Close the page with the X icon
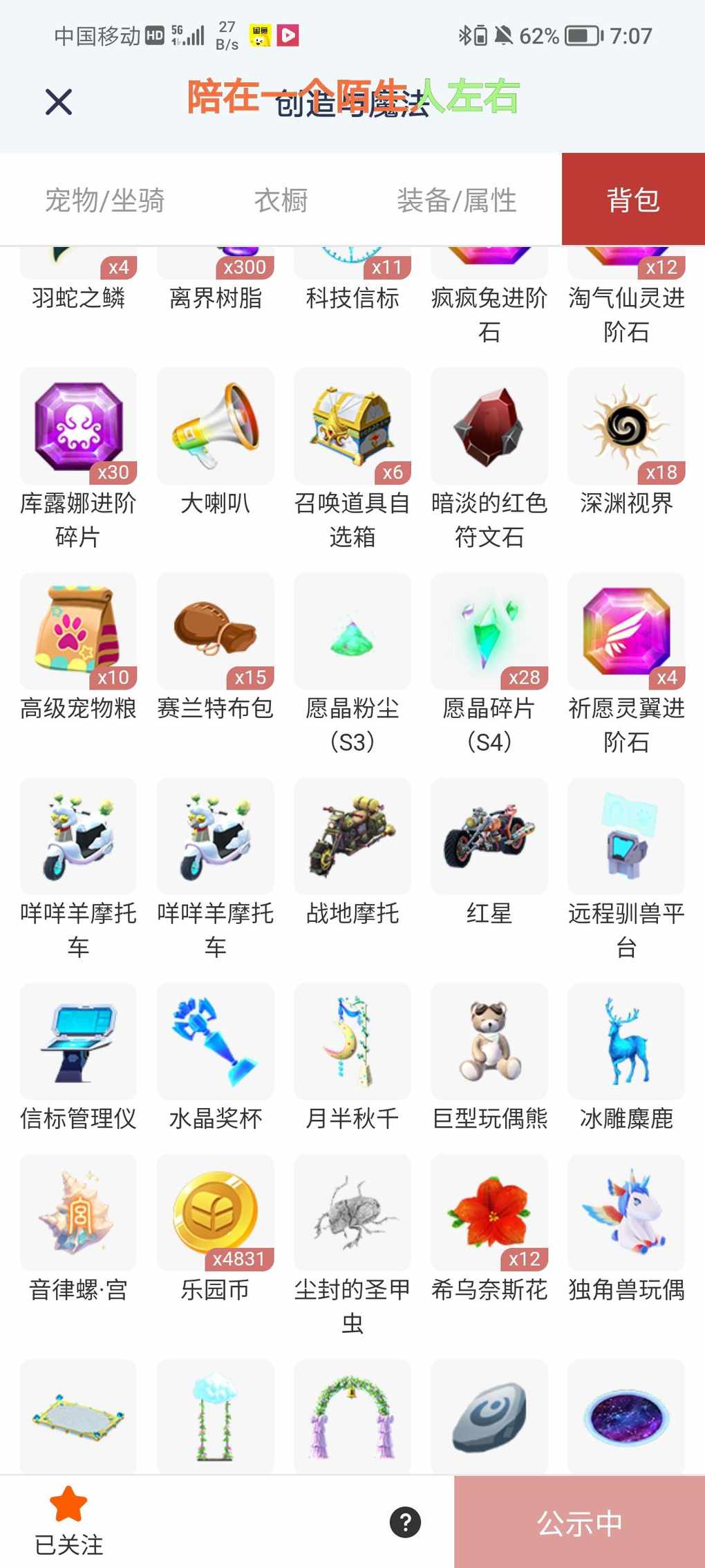Image resolution: width=705 pixels, height=1568 pixels. coord(59,102)
